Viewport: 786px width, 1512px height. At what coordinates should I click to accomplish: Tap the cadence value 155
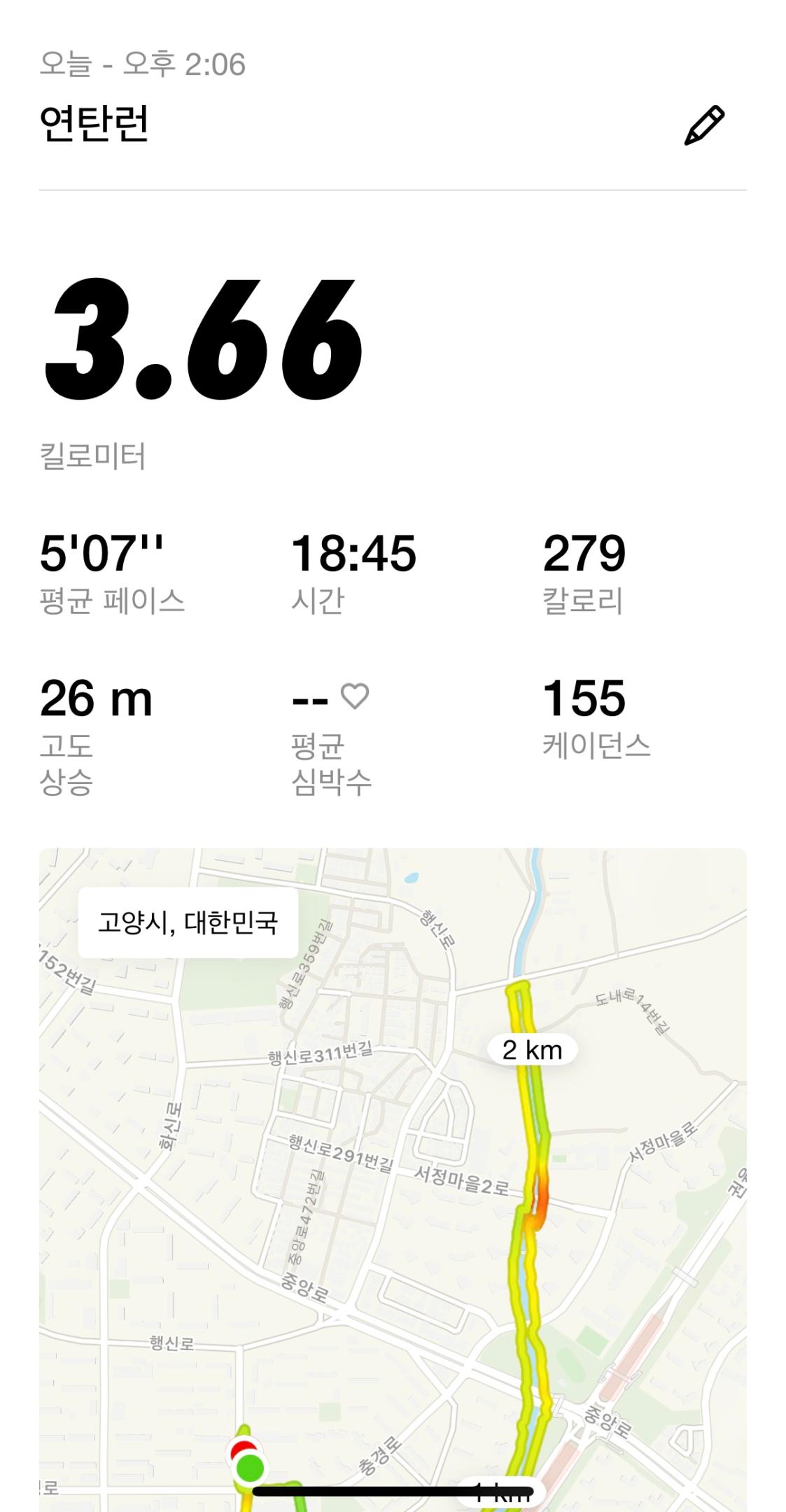pos(585,699)
